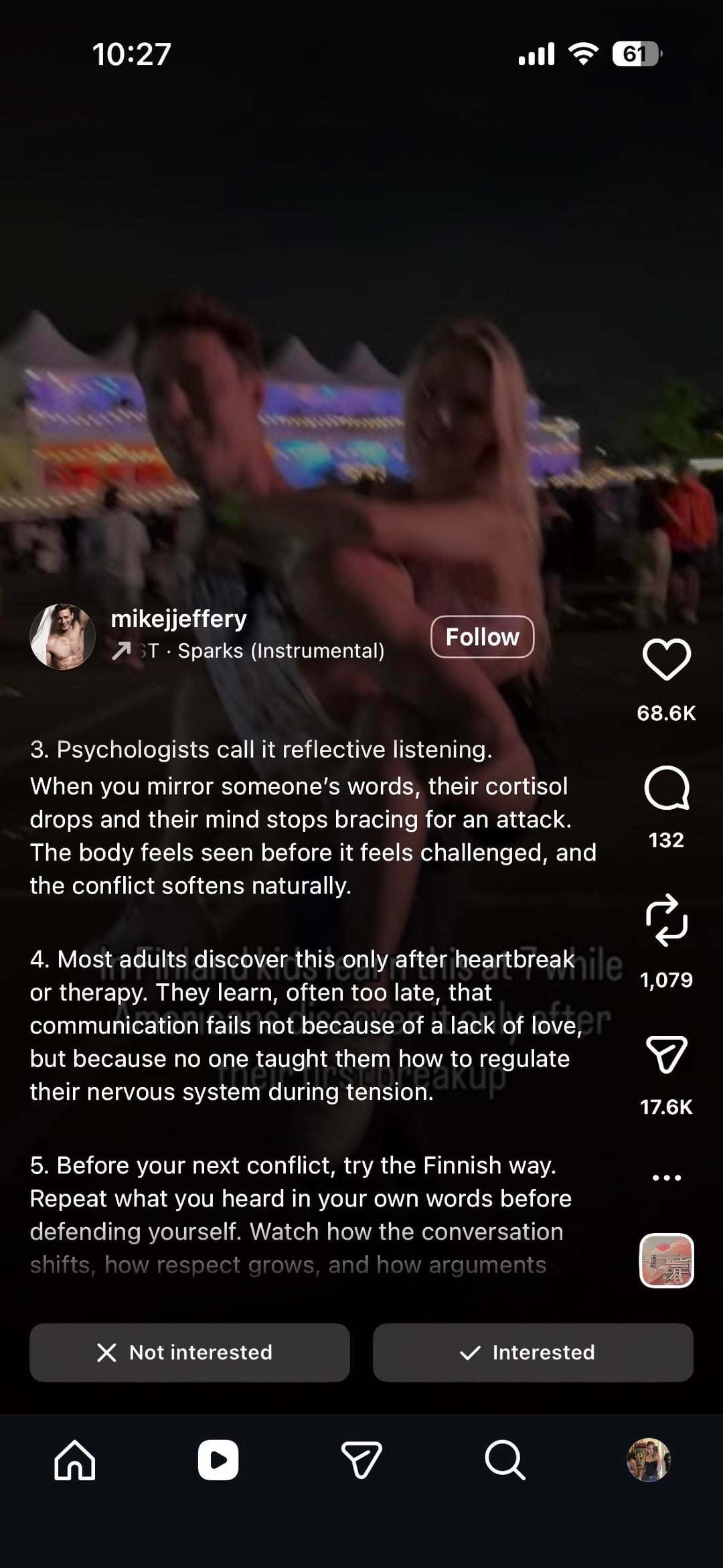The image size is (723, 1568).
Task: Mark the reel as Interested
Action: click(533, 1352)
